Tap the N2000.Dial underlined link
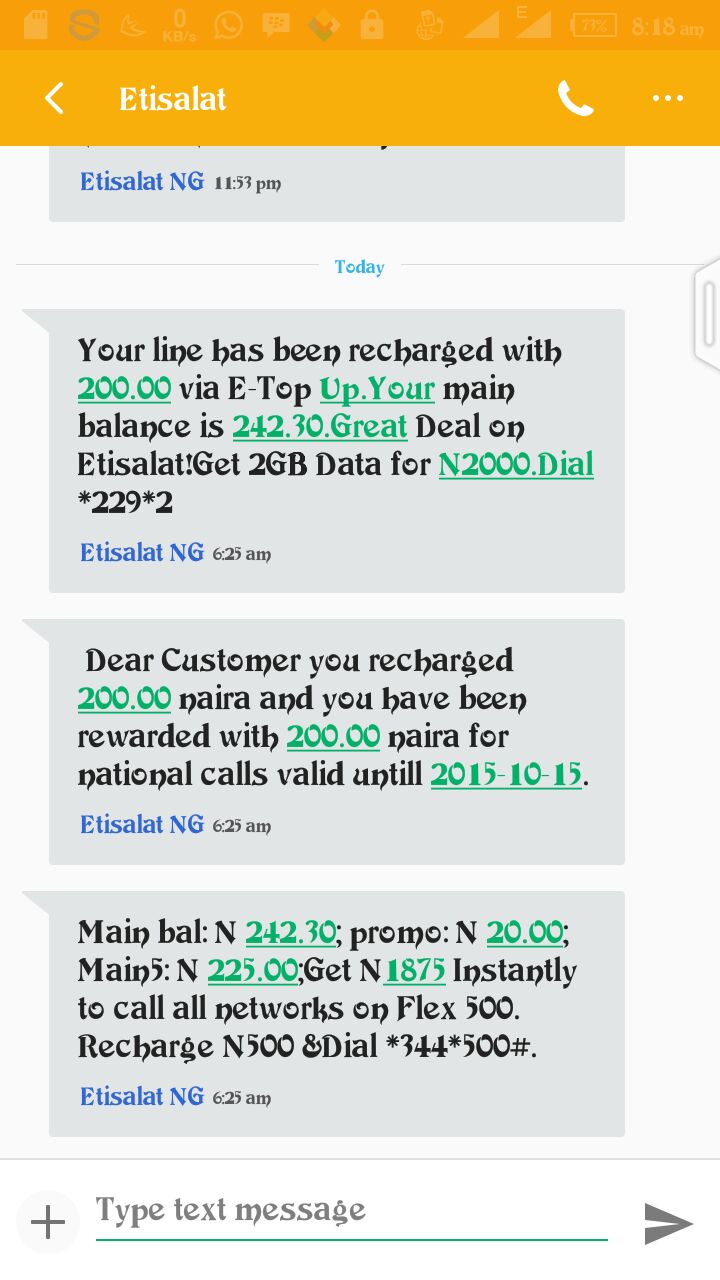The image size is (720, 1280). point(516,464)
